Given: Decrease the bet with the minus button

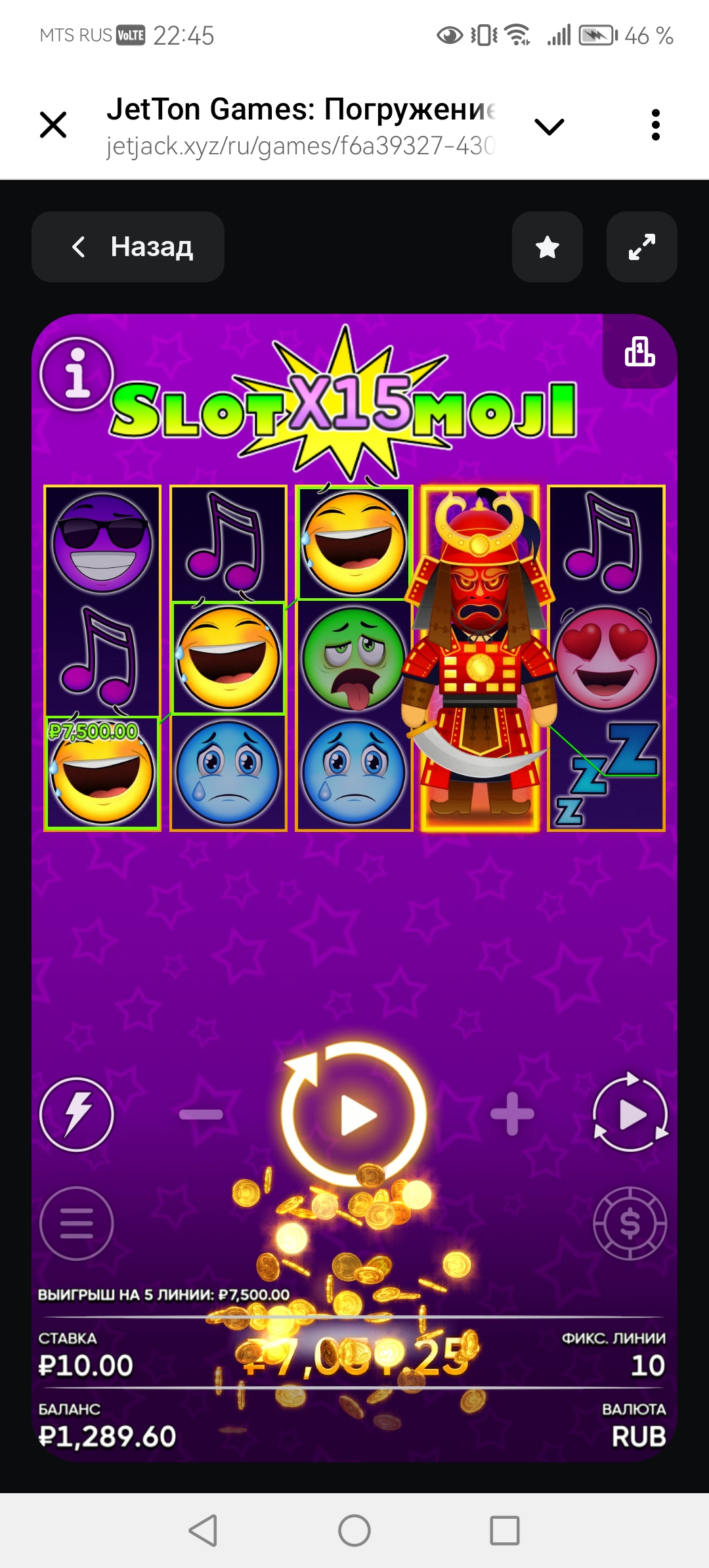Looking at the screenshot, I should click(x=201, y=1114).
